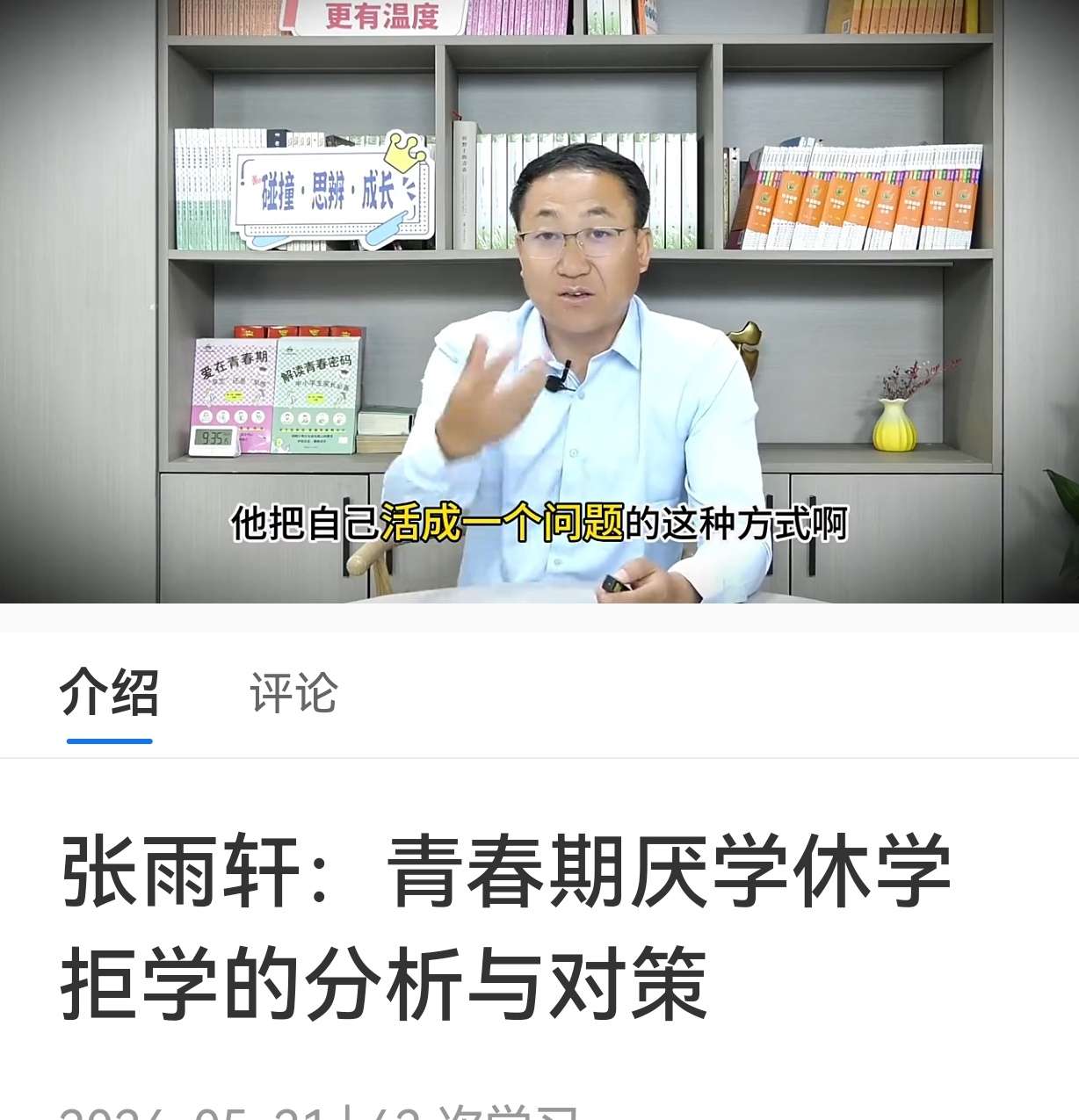Screen dimensions: 1079x1120
Task: Select the 介绍 tab
Action: click(x=110, y=693)
